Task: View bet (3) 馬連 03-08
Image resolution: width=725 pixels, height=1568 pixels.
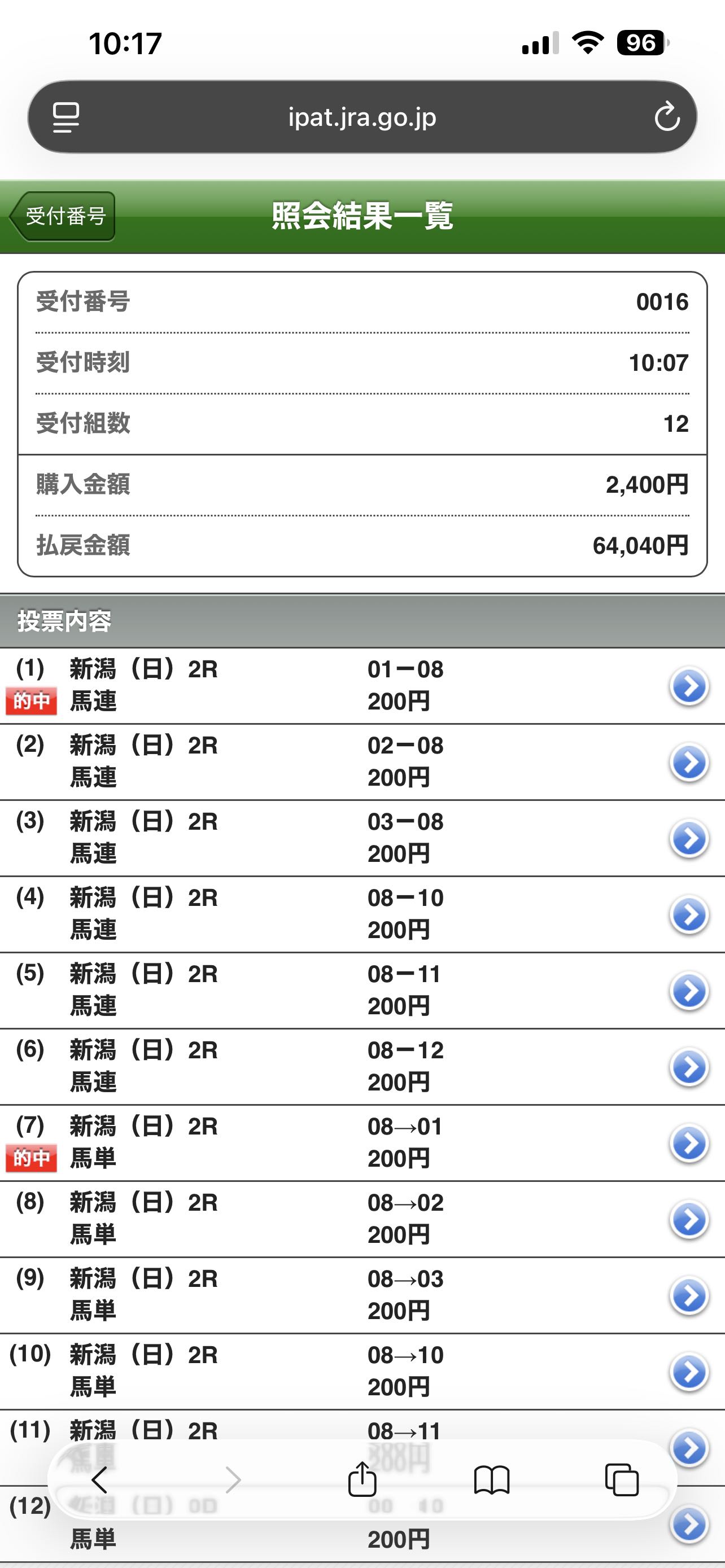Action: 688,838
